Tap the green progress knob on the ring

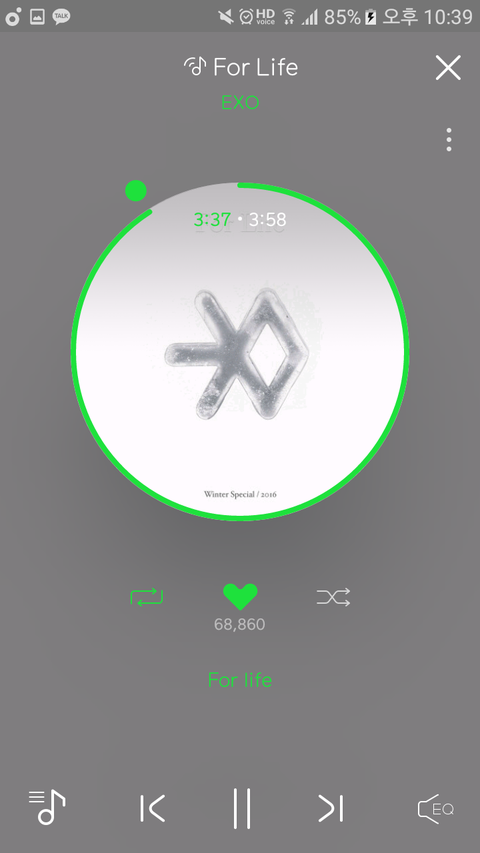point(136,191)
